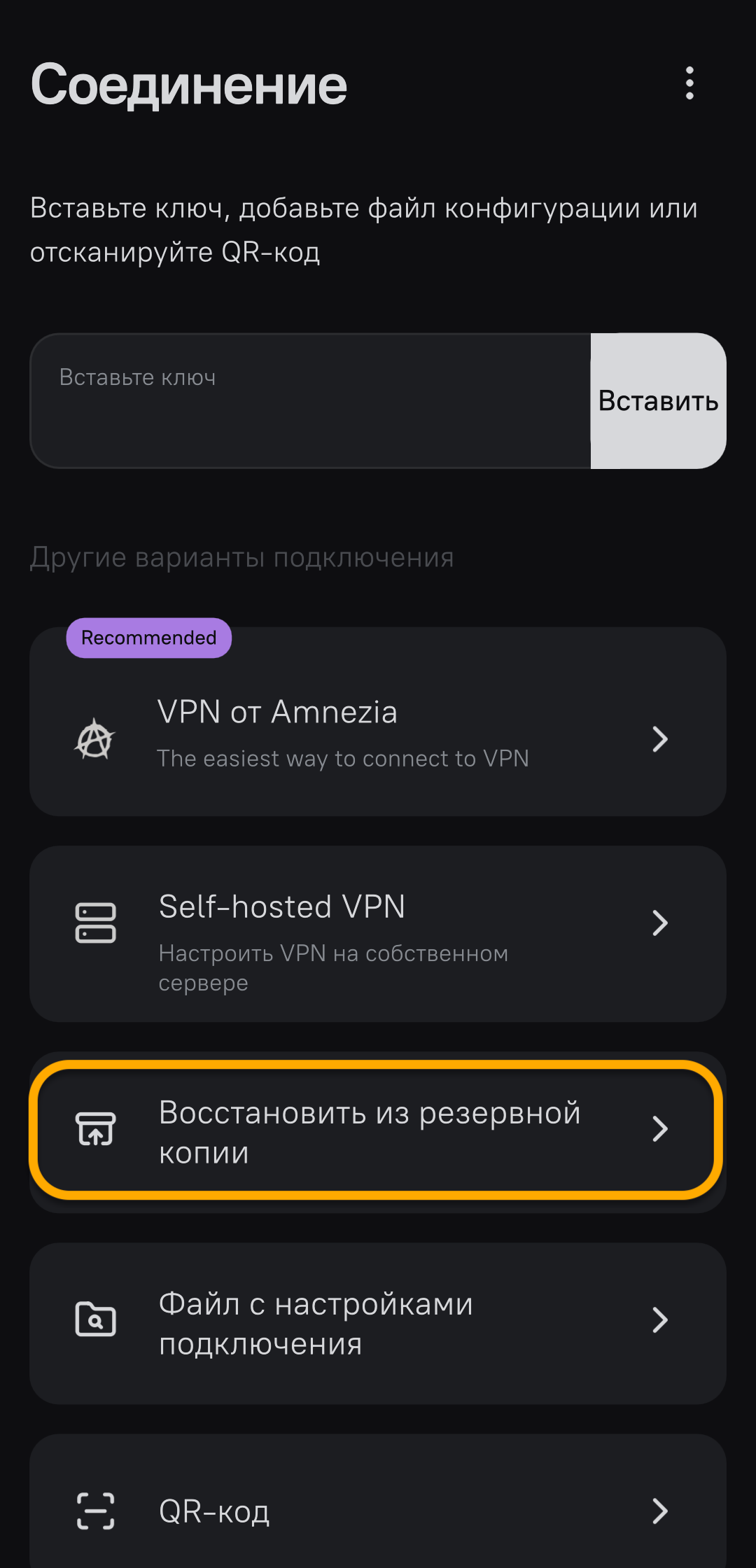Choose 'Восстановить из резервной копии'
This screenshot has height=1568, width=756.
377,1130
